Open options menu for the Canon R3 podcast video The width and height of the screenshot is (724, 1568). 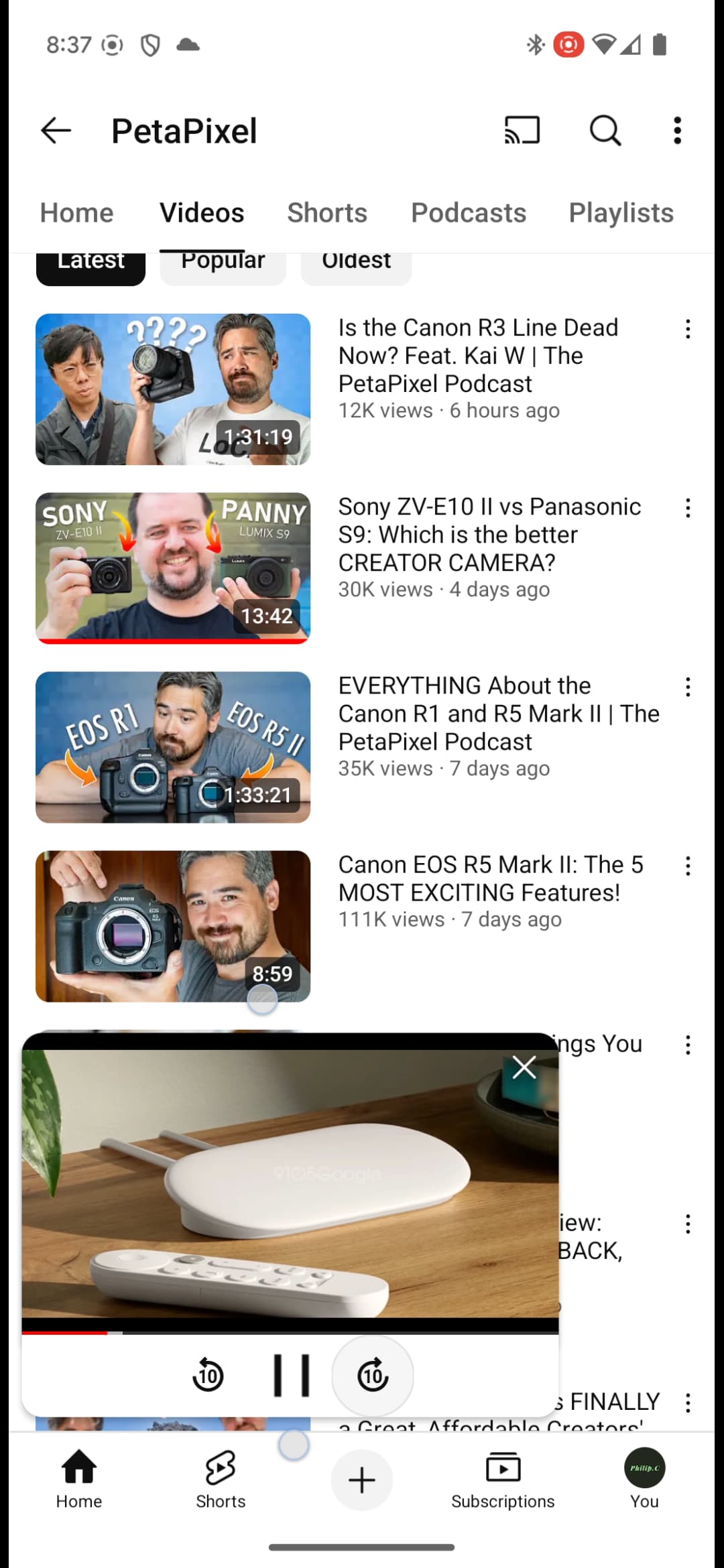pos(688,330)
